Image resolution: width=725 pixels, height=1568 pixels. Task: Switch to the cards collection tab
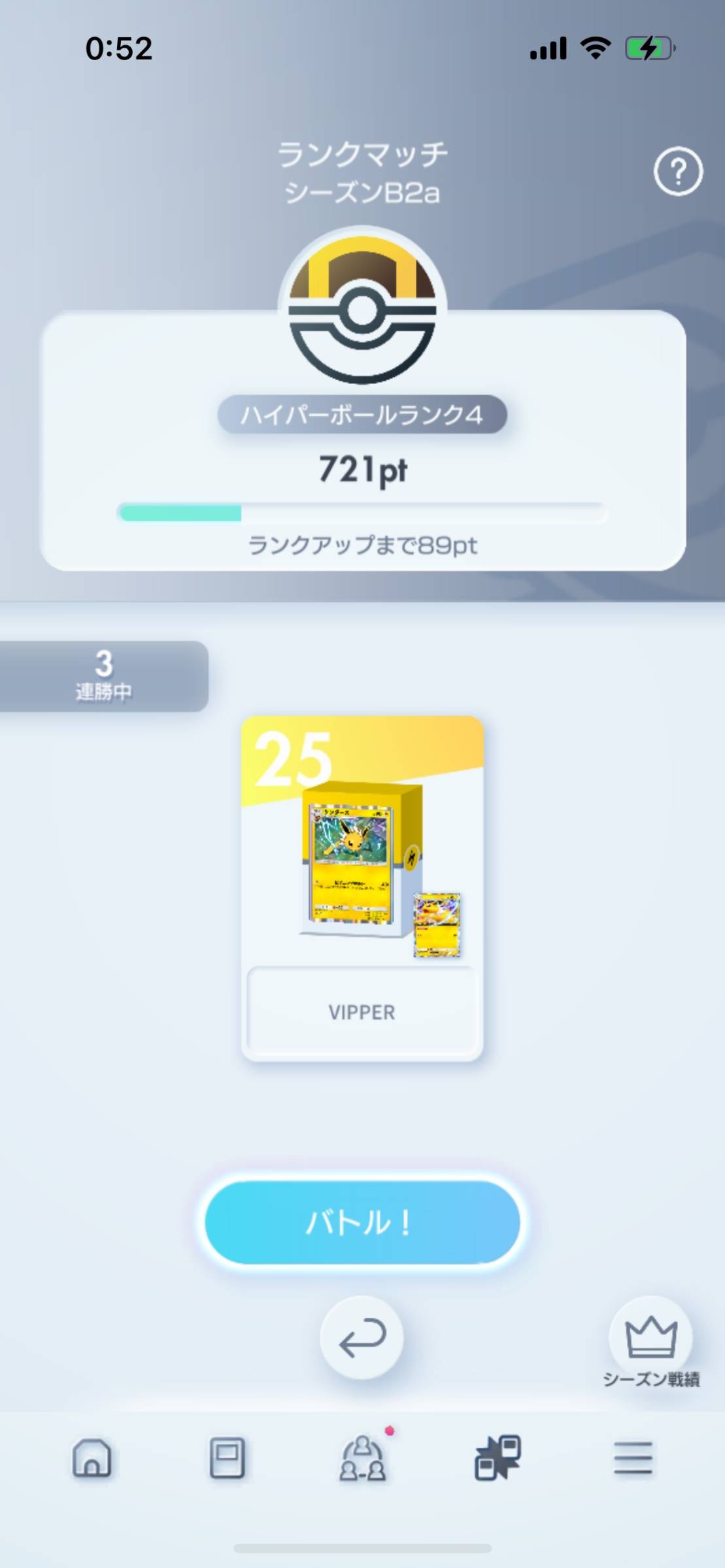(227, 1458)
